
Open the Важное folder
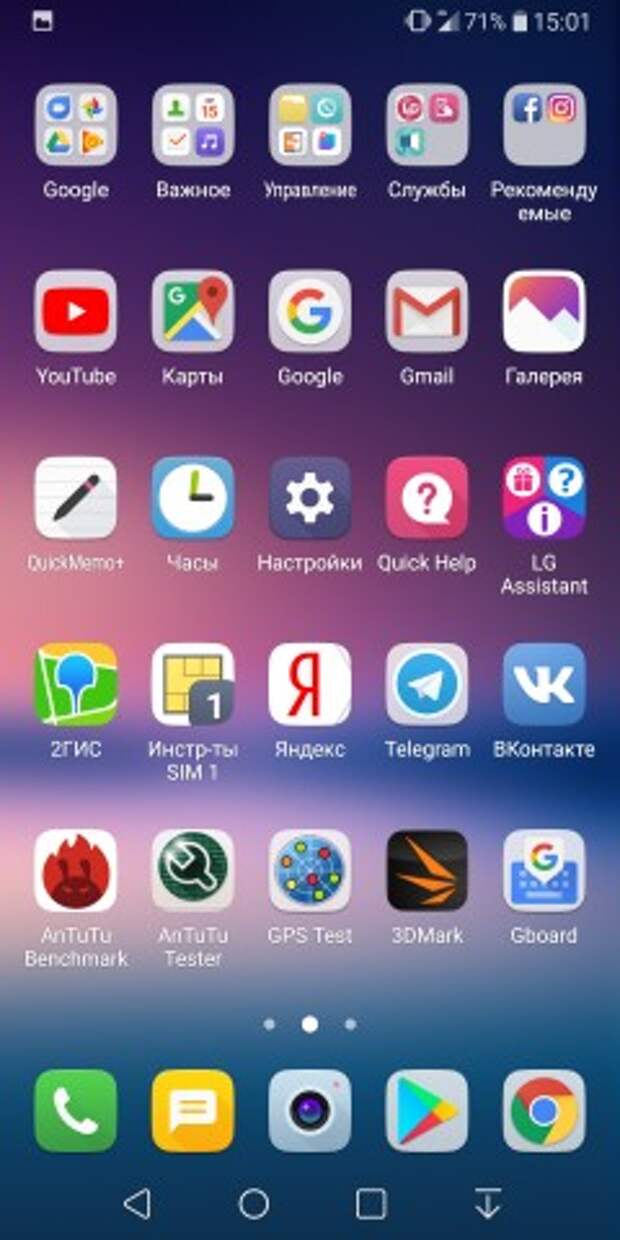193,125
